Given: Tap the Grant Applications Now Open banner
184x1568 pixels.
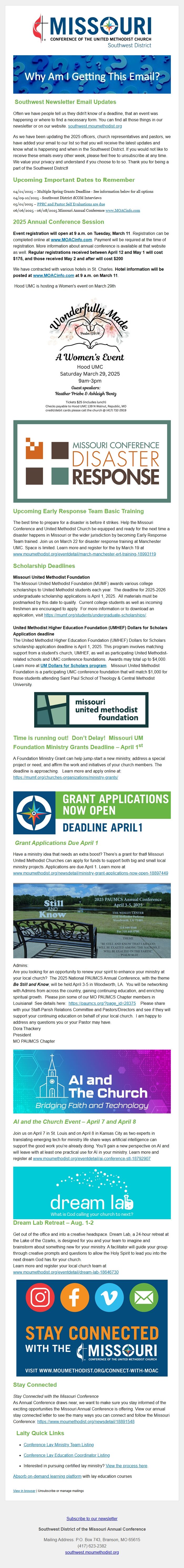Looking at the screenshot, I should (91, 812).
